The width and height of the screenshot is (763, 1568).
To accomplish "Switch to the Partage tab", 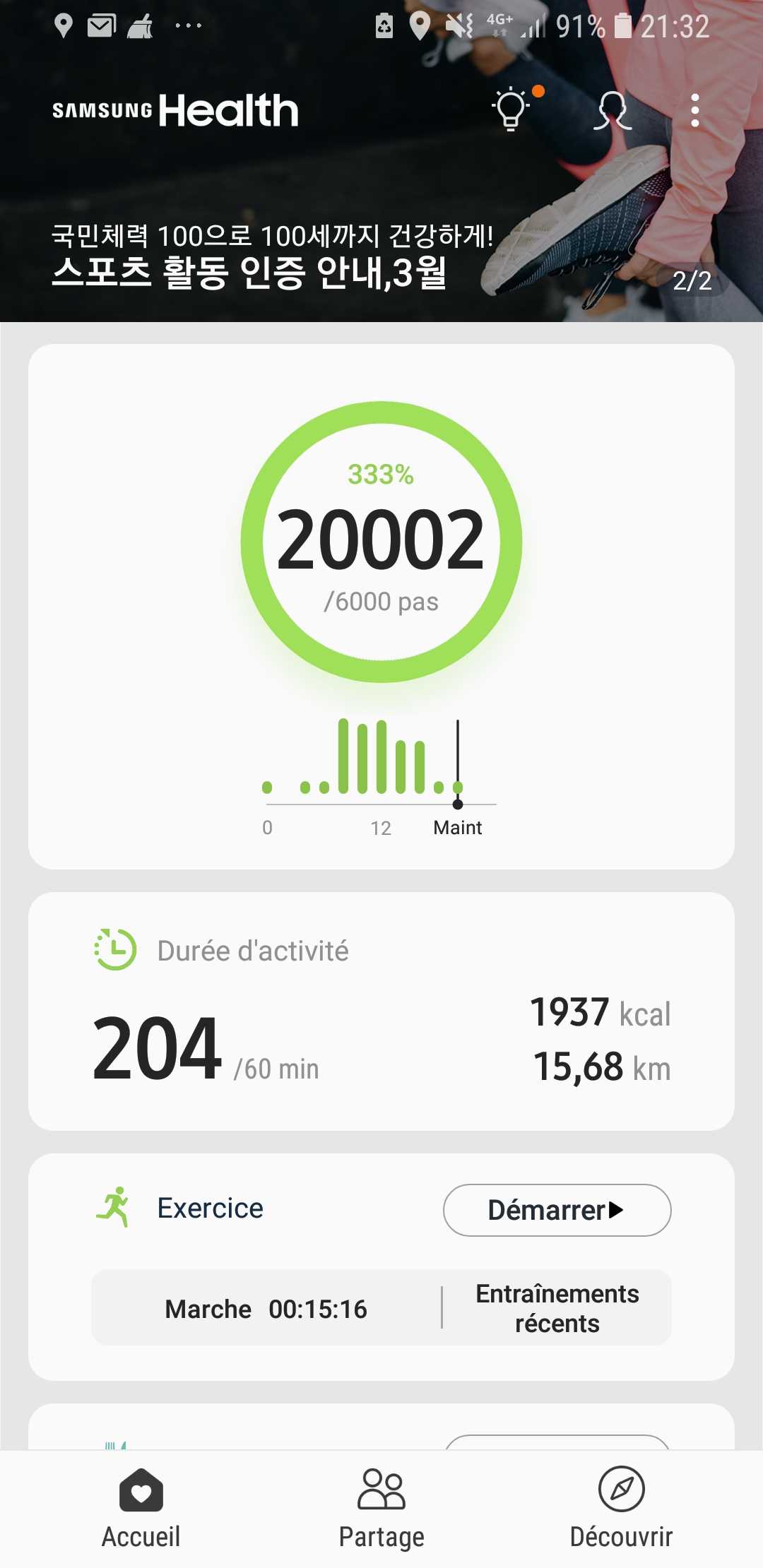I will click(x=381, y=1508).
